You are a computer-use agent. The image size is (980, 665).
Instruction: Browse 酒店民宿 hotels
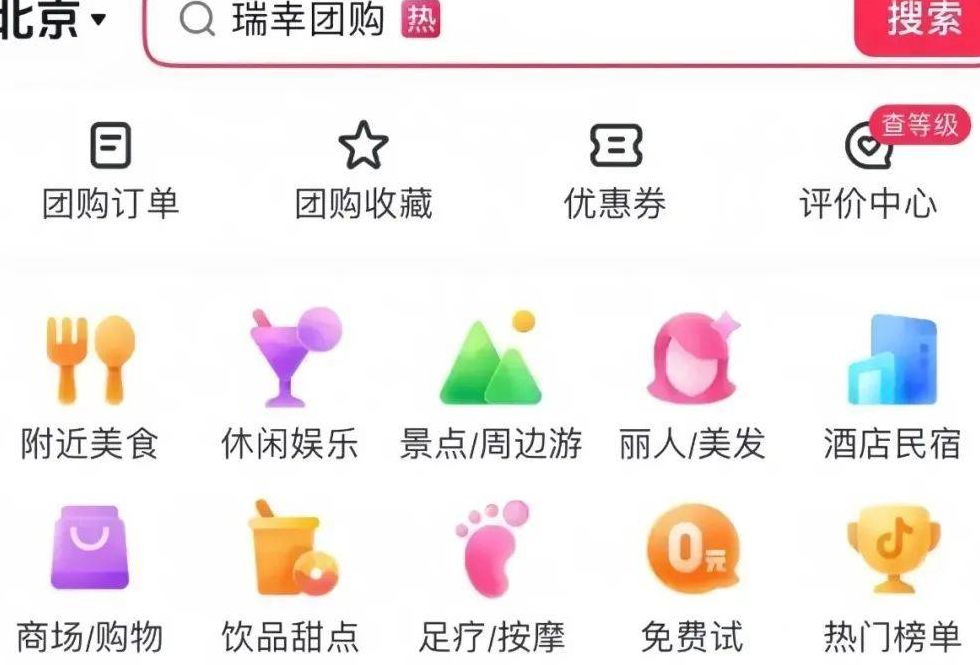point(892,385)
